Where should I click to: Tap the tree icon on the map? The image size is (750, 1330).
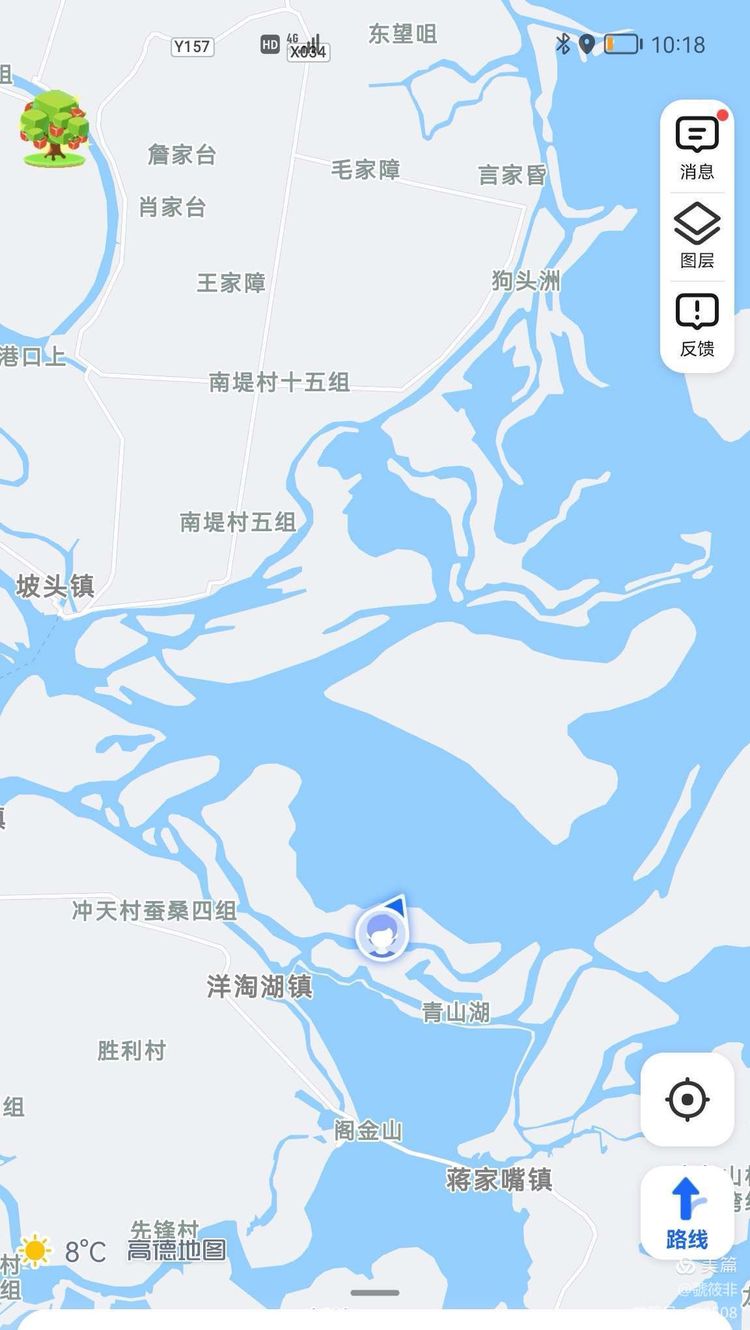[54, 127]
